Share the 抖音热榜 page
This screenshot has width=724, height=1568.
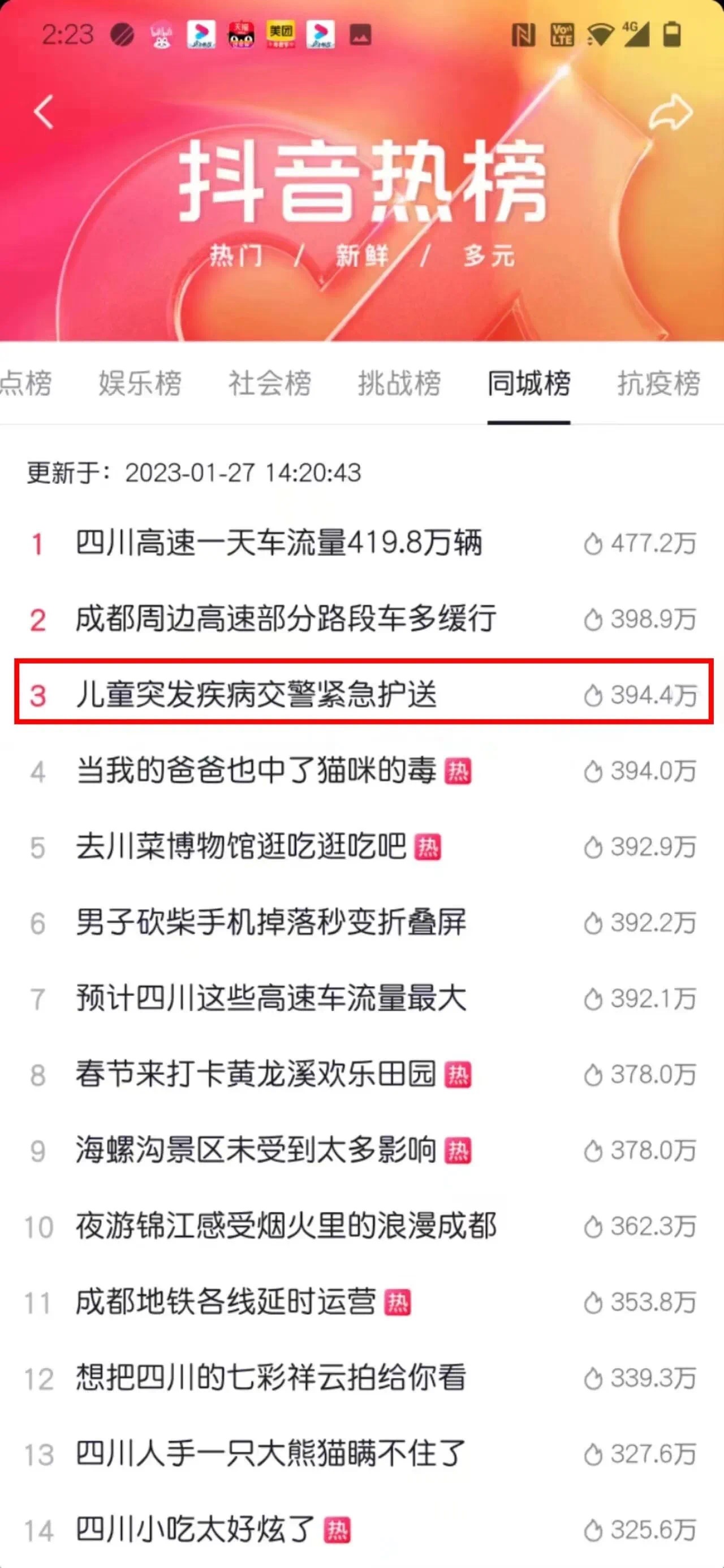click(670, 113)
